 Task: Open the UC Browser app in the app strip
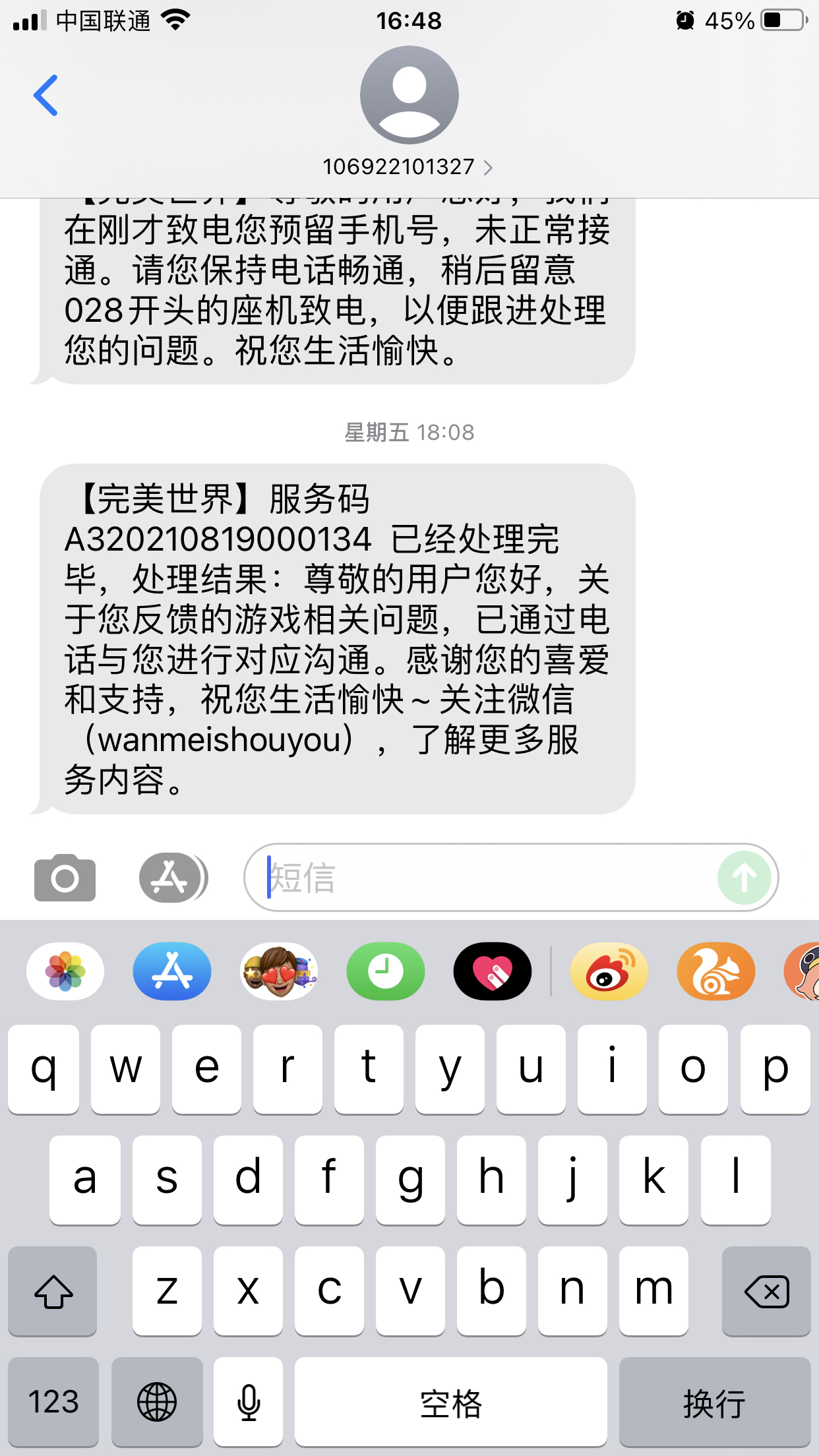pyautogui.click(x=716, y=971)
